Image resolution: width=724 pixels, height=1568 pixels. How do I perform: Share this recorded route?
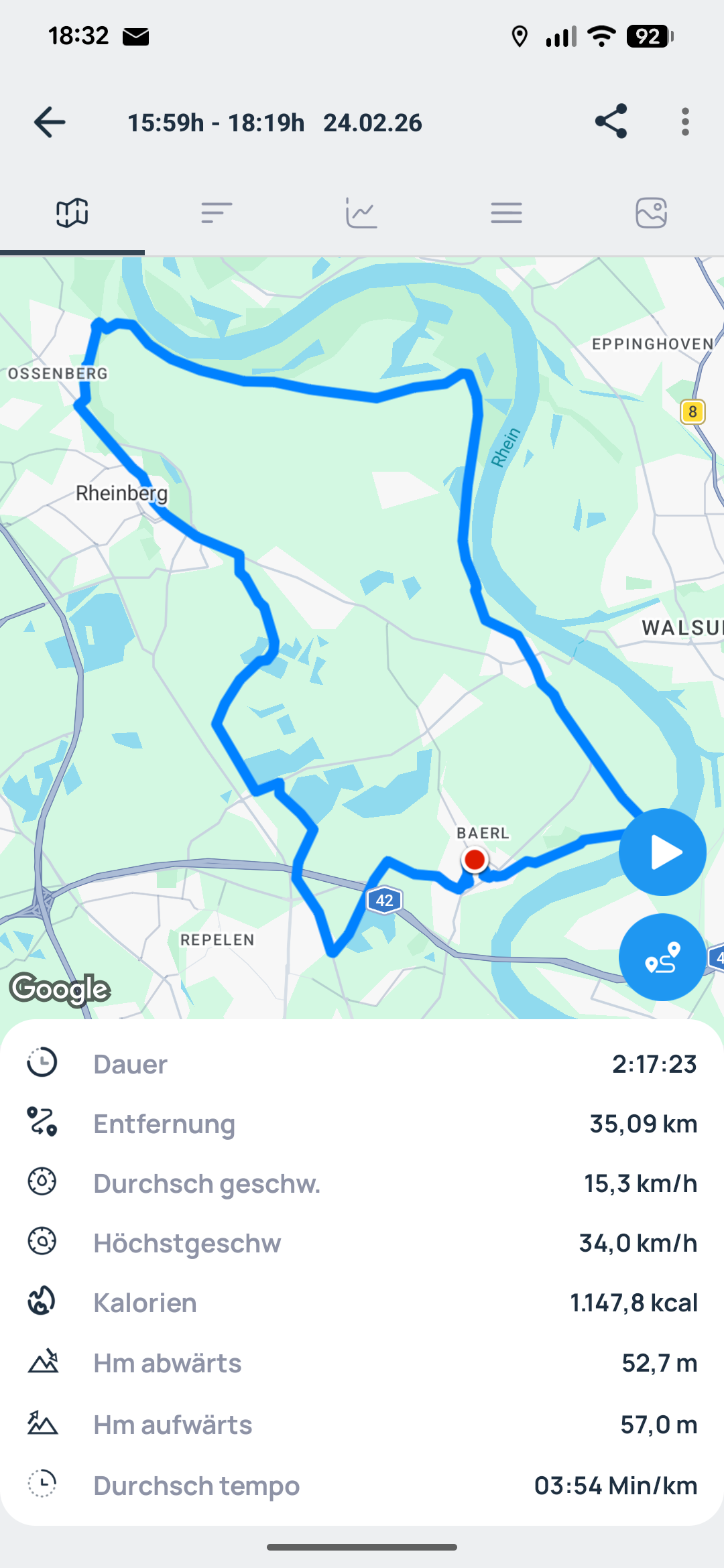pyautogui.click(x=611, y=121)
